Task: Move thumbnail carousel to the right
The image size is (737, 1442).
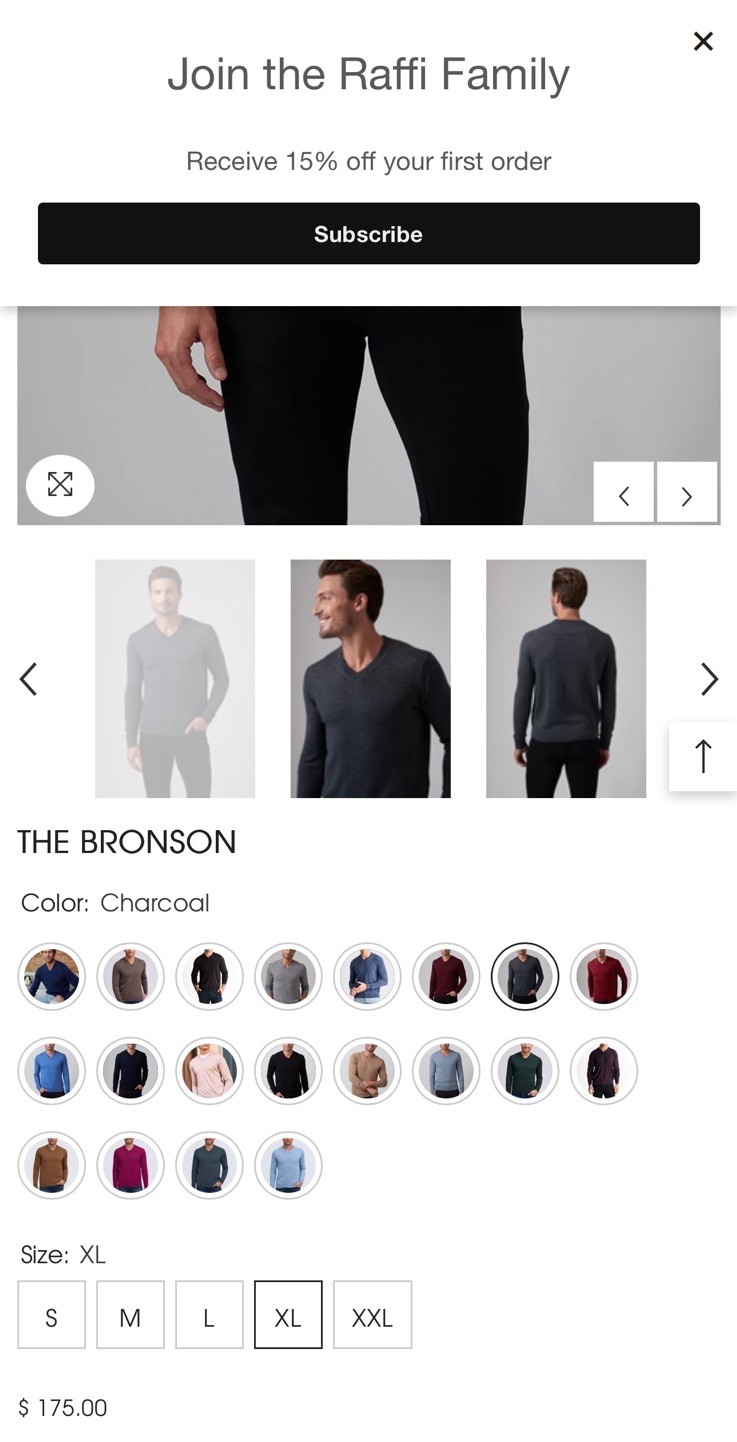Action: pyautogui.click(x=709, y=679)
